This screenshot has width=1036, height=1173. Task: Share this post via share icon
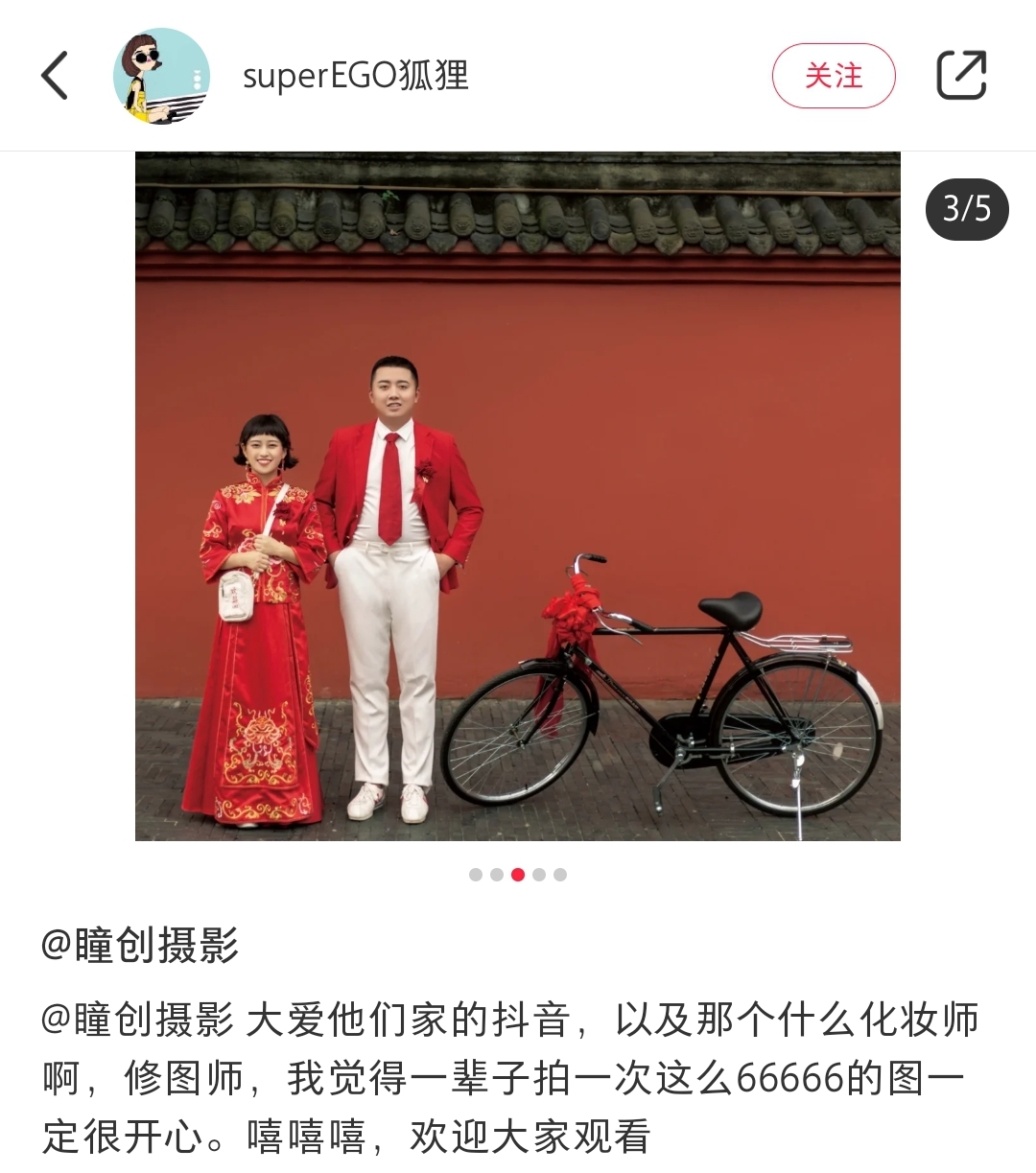(961, 76)
